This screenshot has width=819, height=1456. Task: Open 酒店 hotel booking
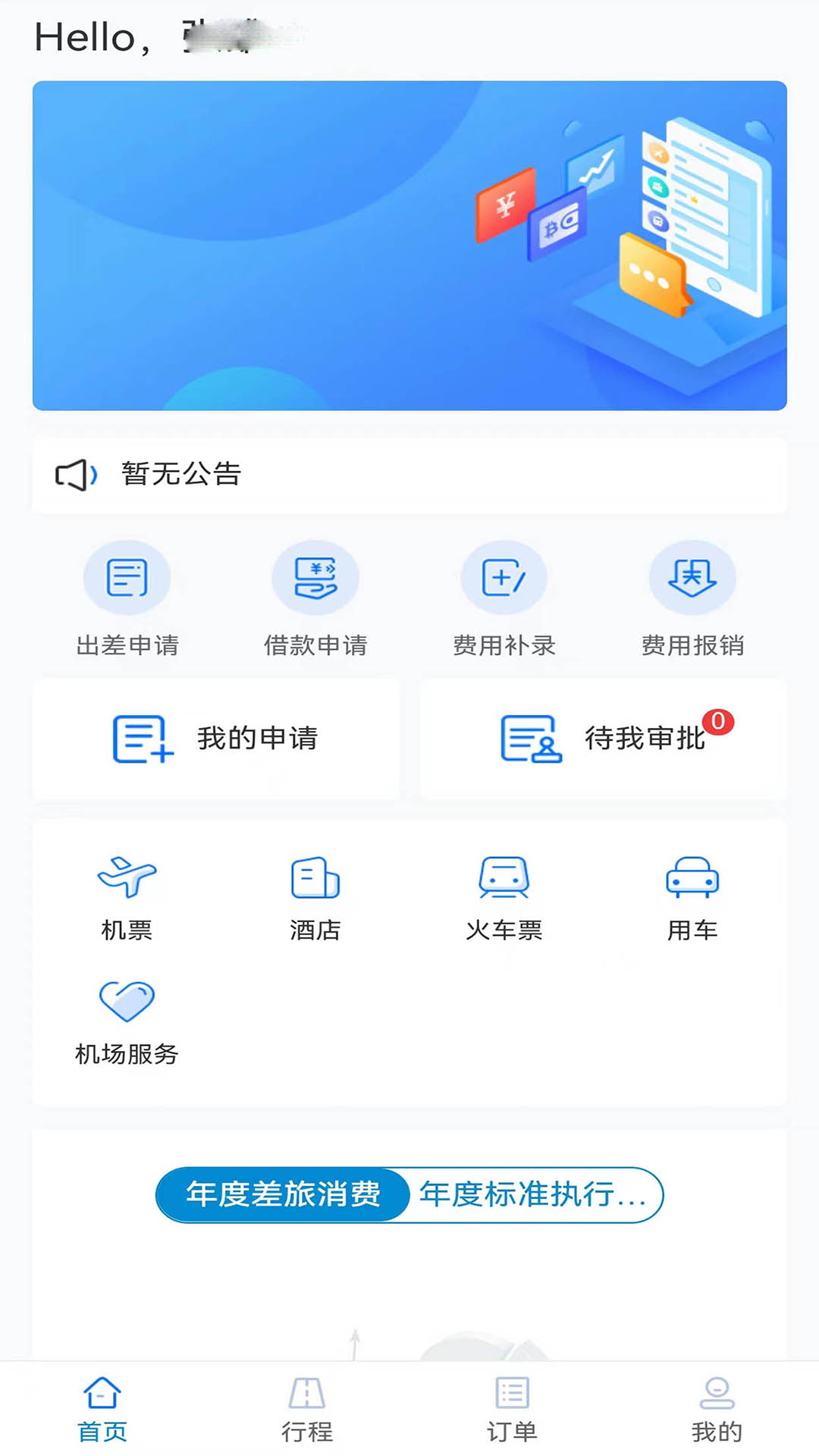tap(315, 898)
